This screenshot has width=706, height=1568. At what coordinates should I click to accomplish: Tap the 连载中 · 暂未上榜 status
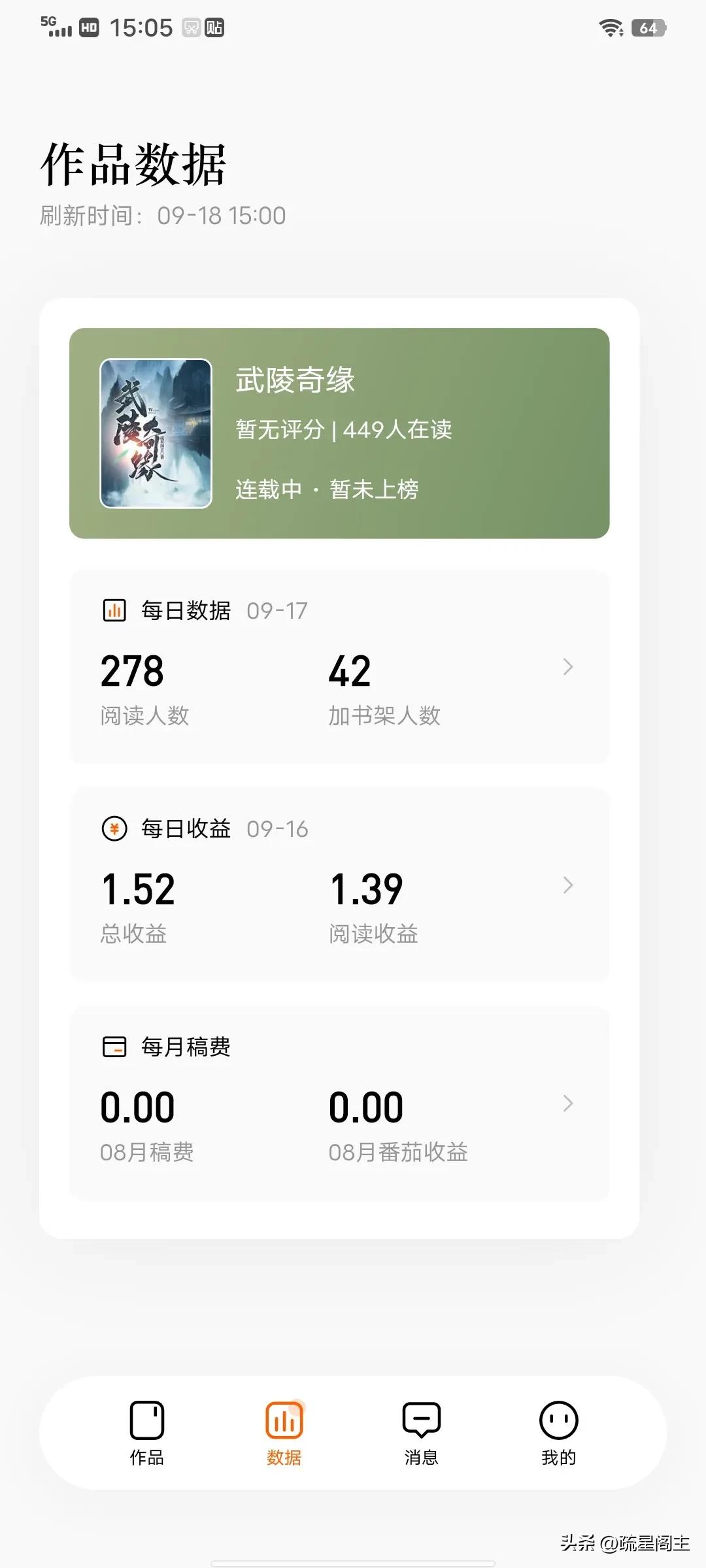[x=327, y=488]
